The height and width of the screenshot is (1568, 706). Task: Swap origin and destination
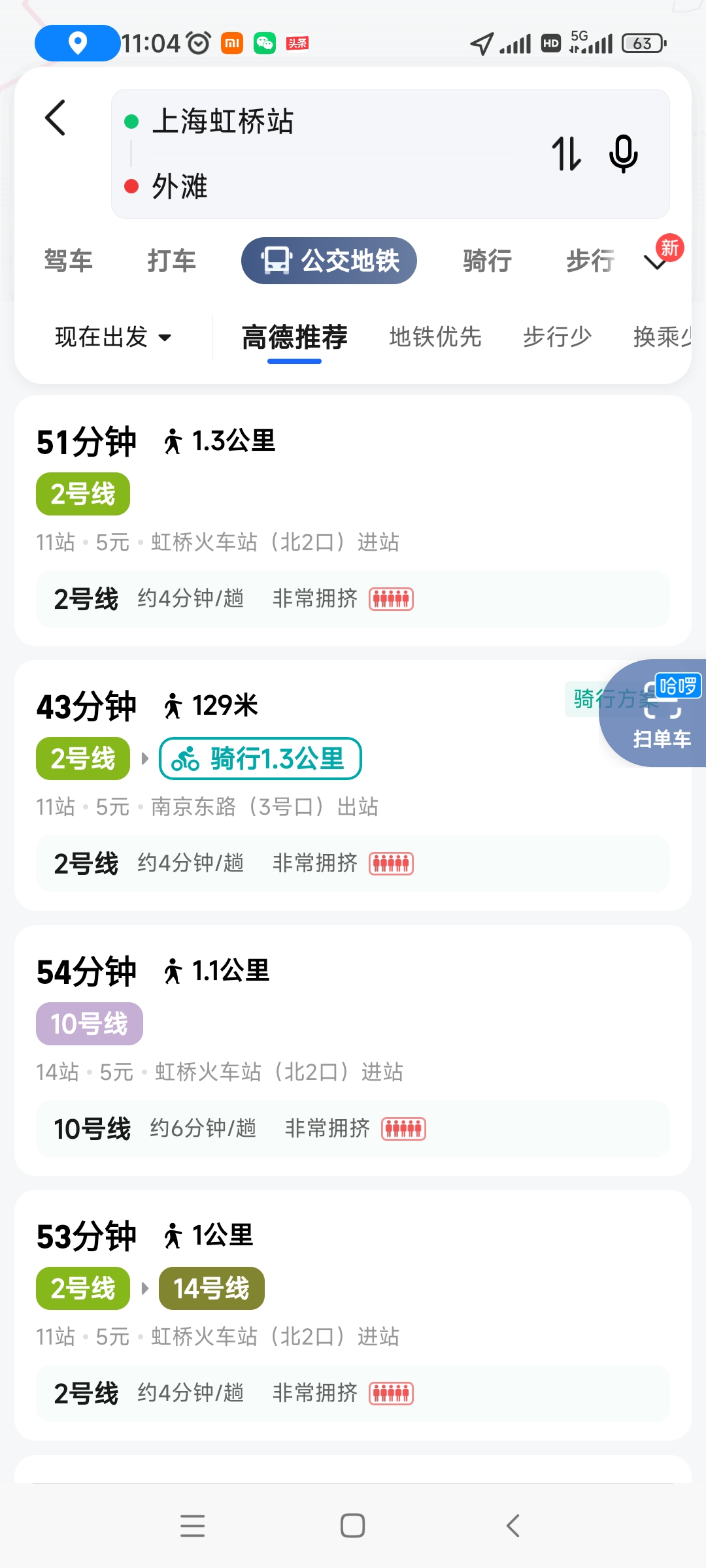pos(566,154)
